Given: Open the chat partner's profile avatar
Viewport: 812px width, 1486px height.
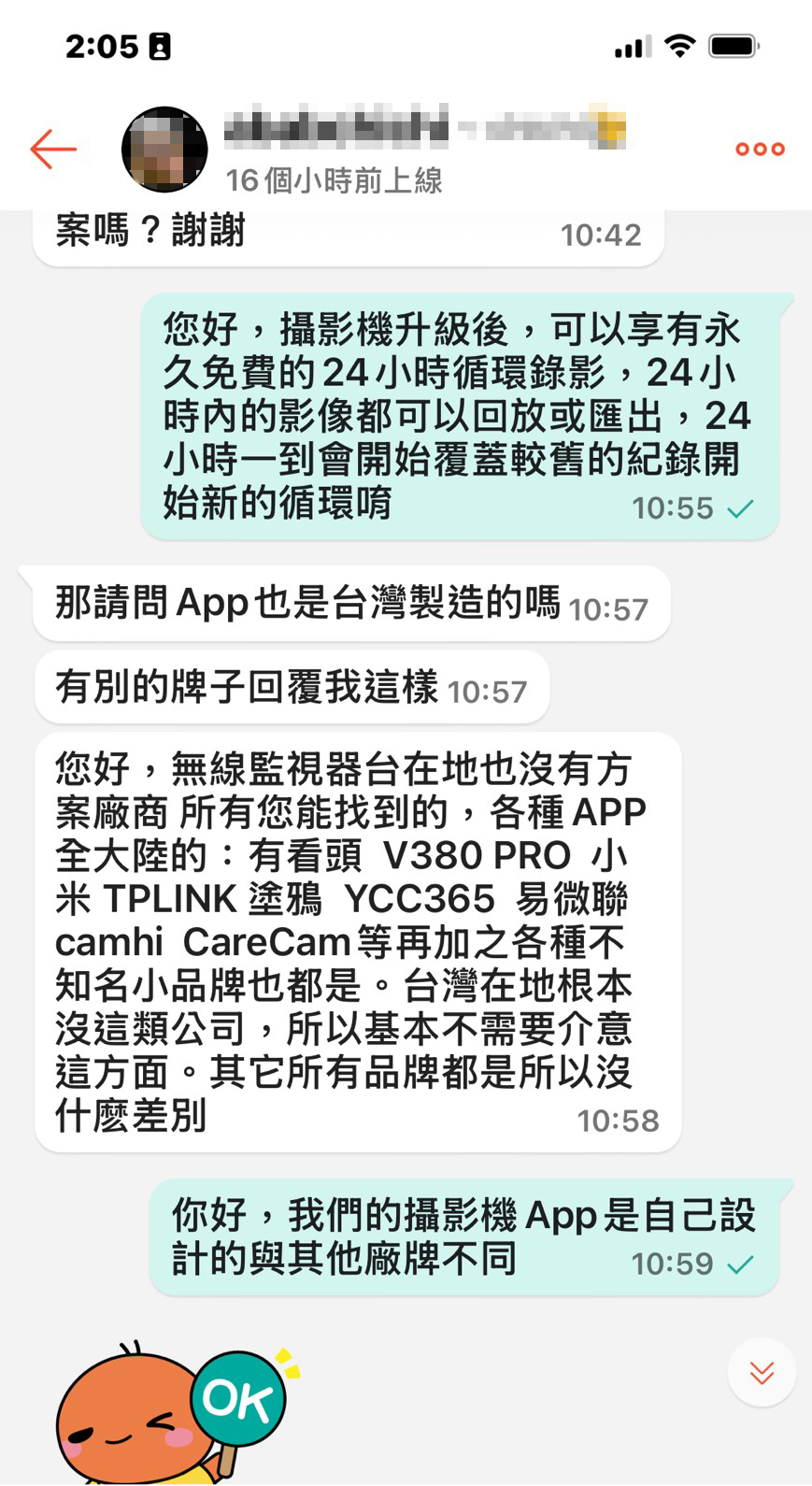Looking at the screenshot, I should (164, 150).
